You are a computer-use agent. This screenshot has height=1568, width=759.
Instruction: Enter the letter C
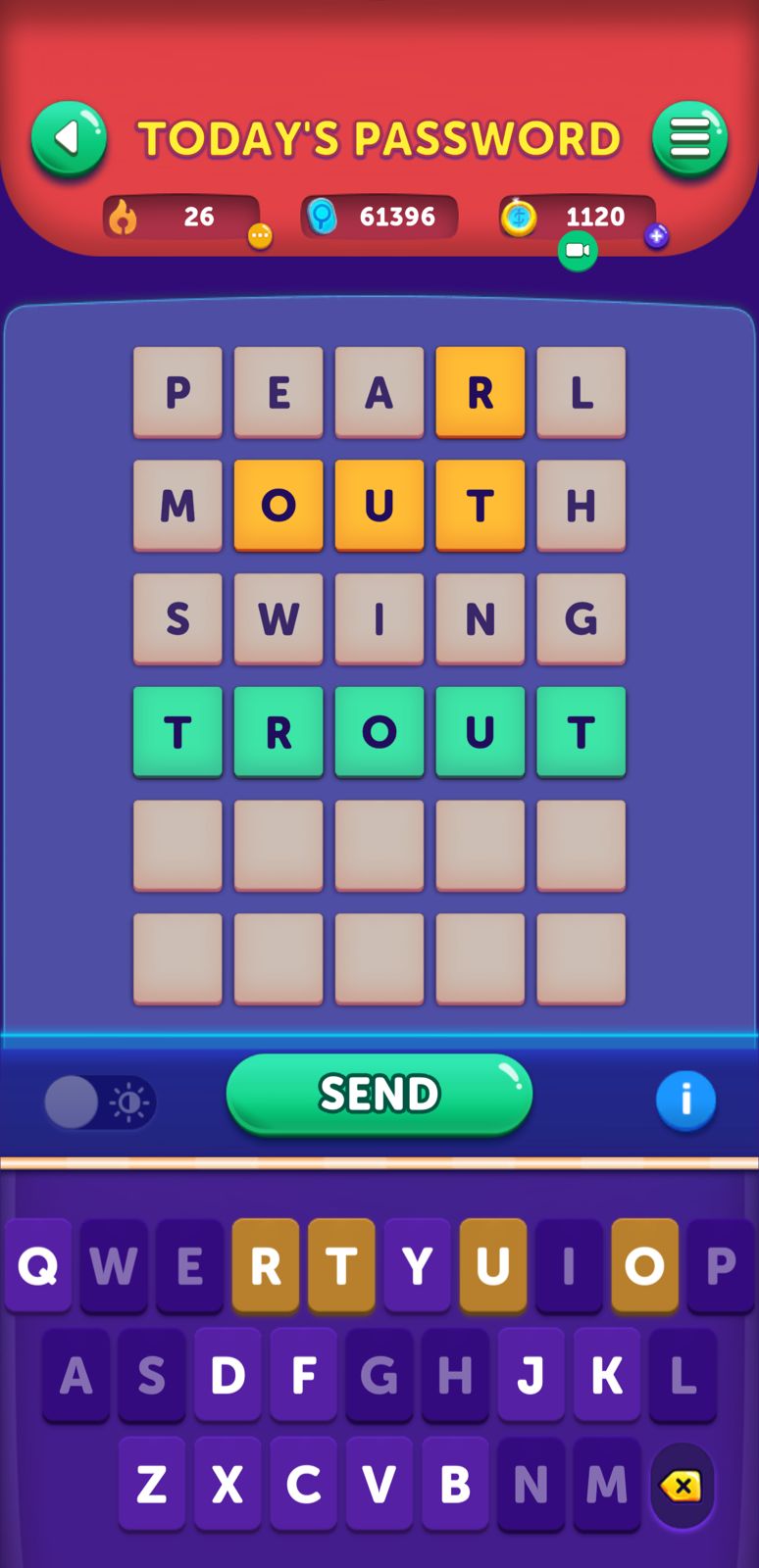click(x=303, y=1484)
